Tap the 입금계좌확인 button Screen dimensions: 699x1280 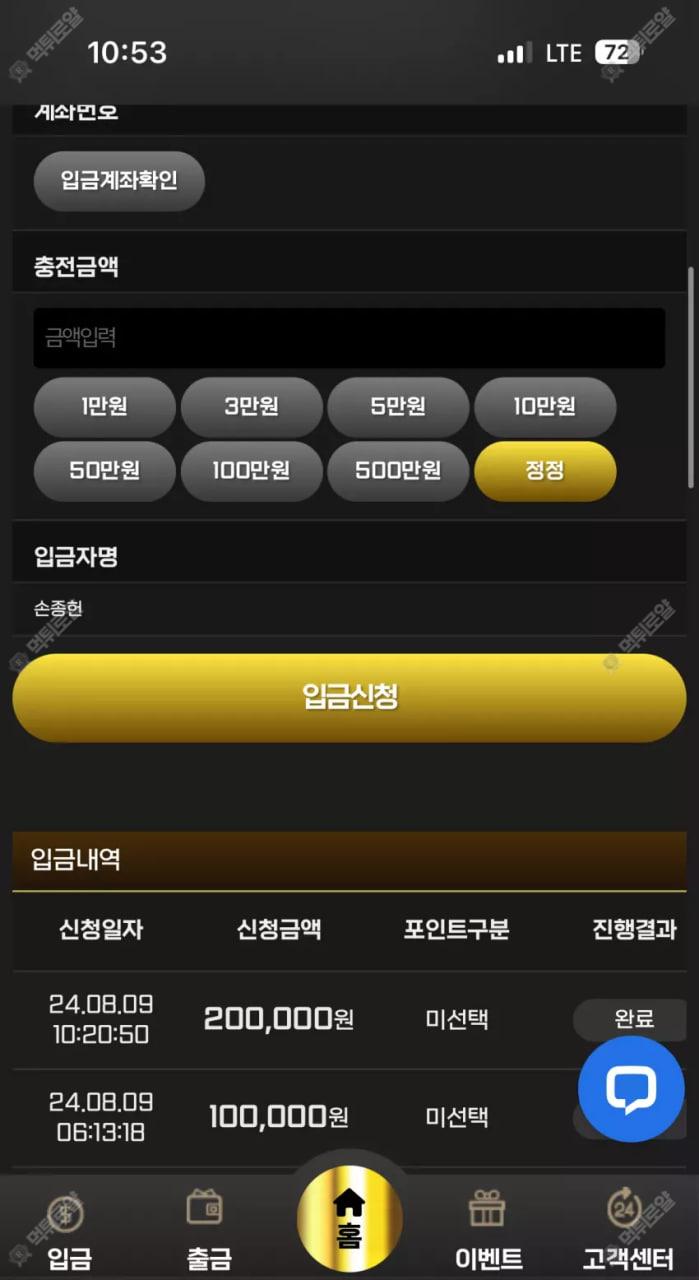coord(119,181)
